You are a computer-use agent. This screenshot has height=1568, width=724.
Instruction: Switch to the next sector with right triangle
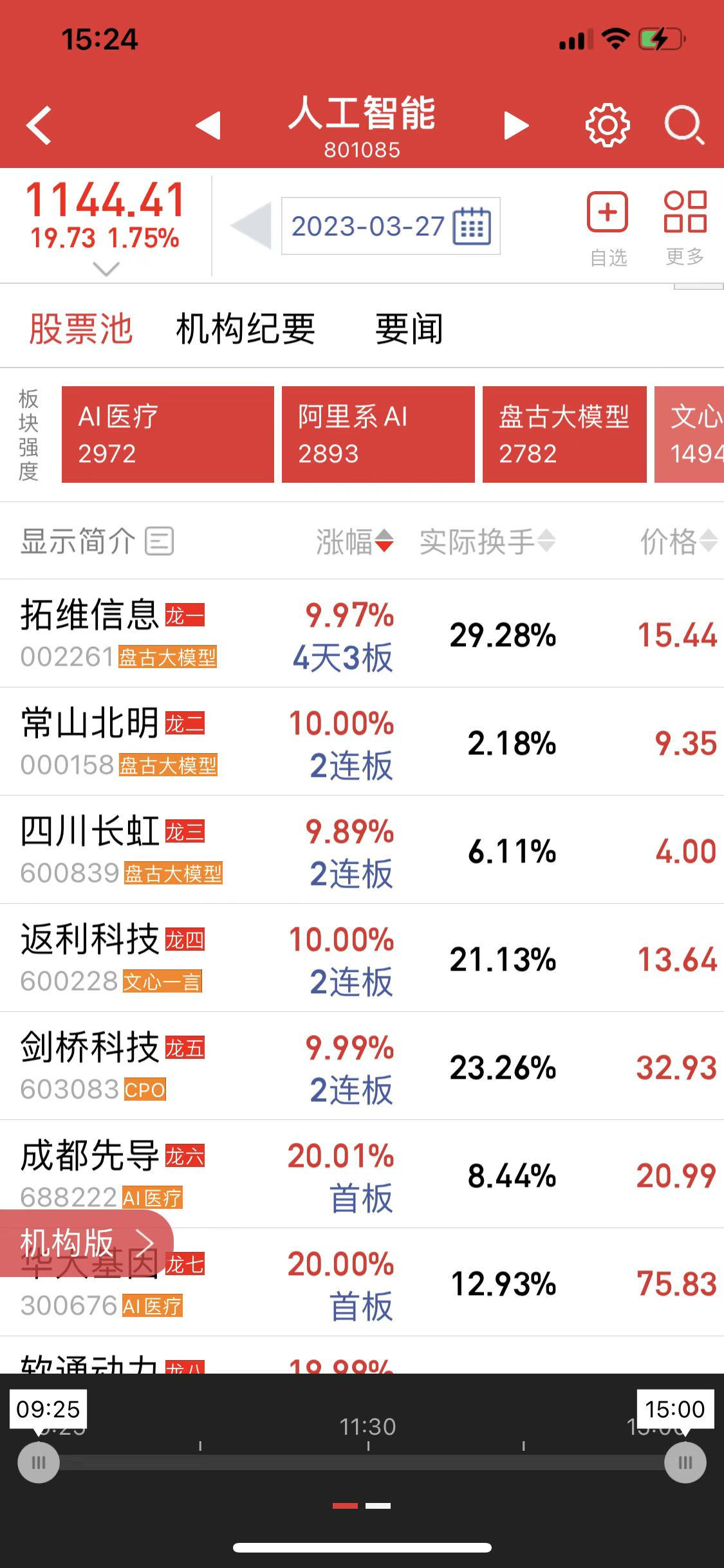tap(516, 125)
